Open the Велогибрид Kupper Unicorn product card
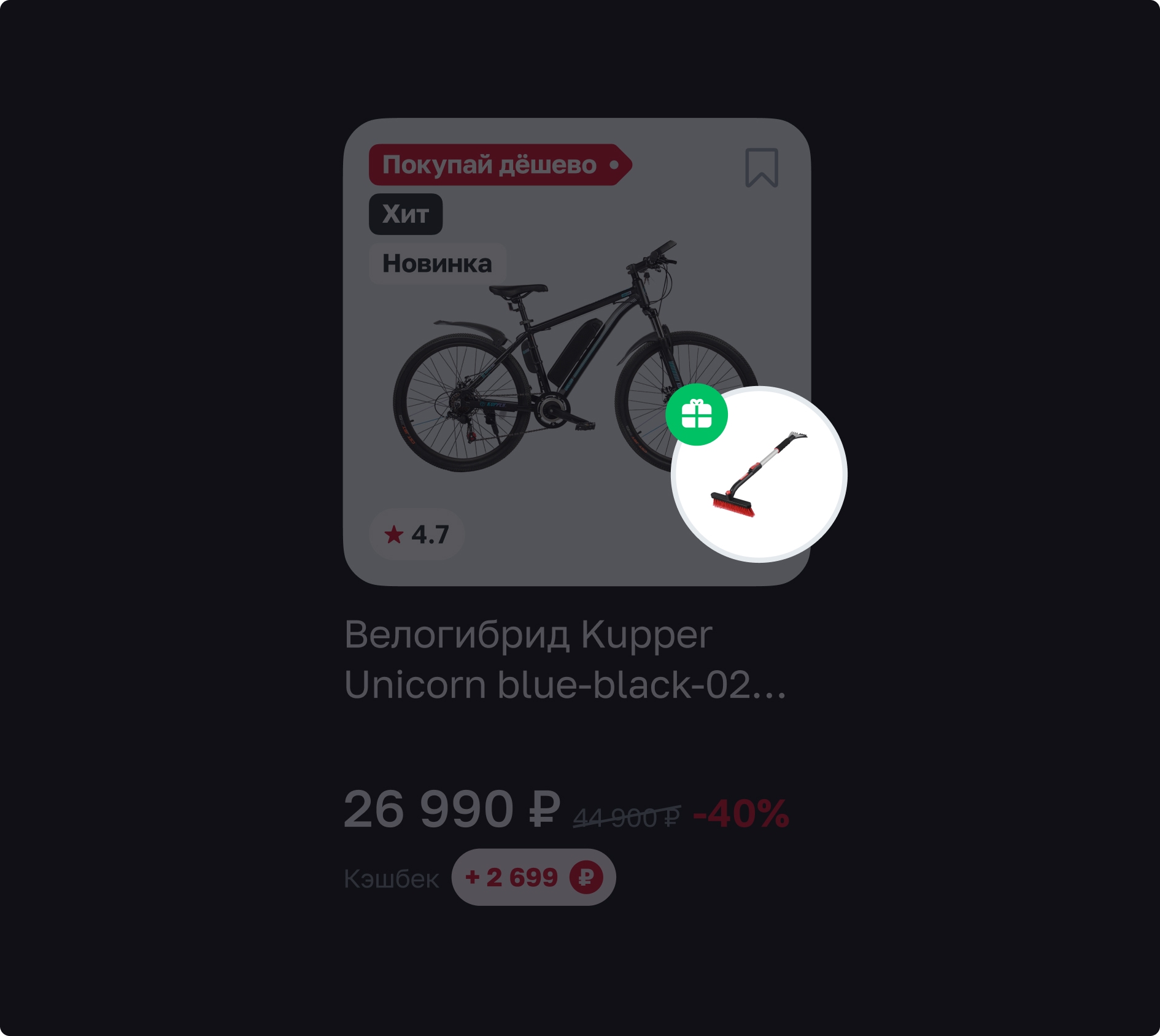Viewport: 1160px width, 1036px height. click(x=528, y=659)
